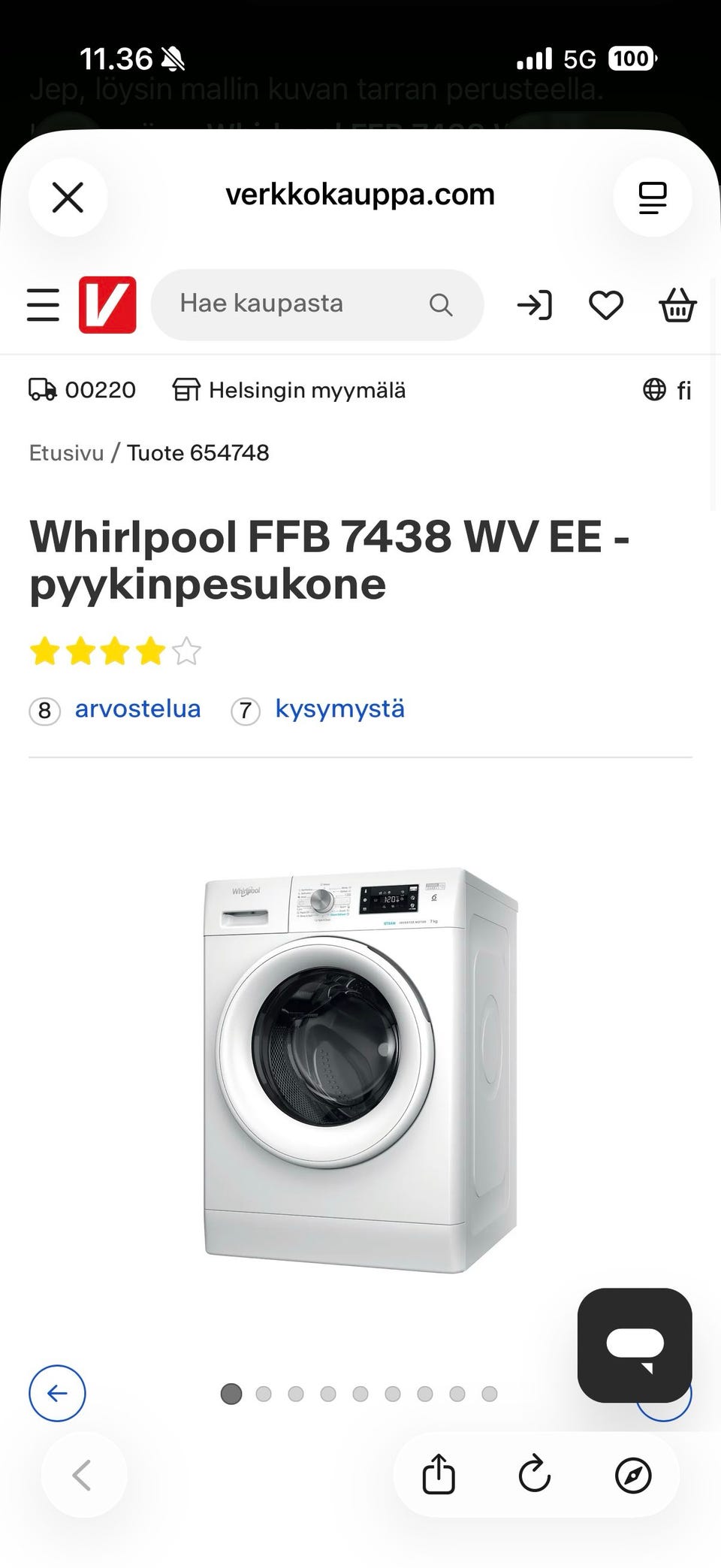Show previous product image with left arrow
The width and height of the screenshot is (721, 1568).
(x=57, y=1393)
